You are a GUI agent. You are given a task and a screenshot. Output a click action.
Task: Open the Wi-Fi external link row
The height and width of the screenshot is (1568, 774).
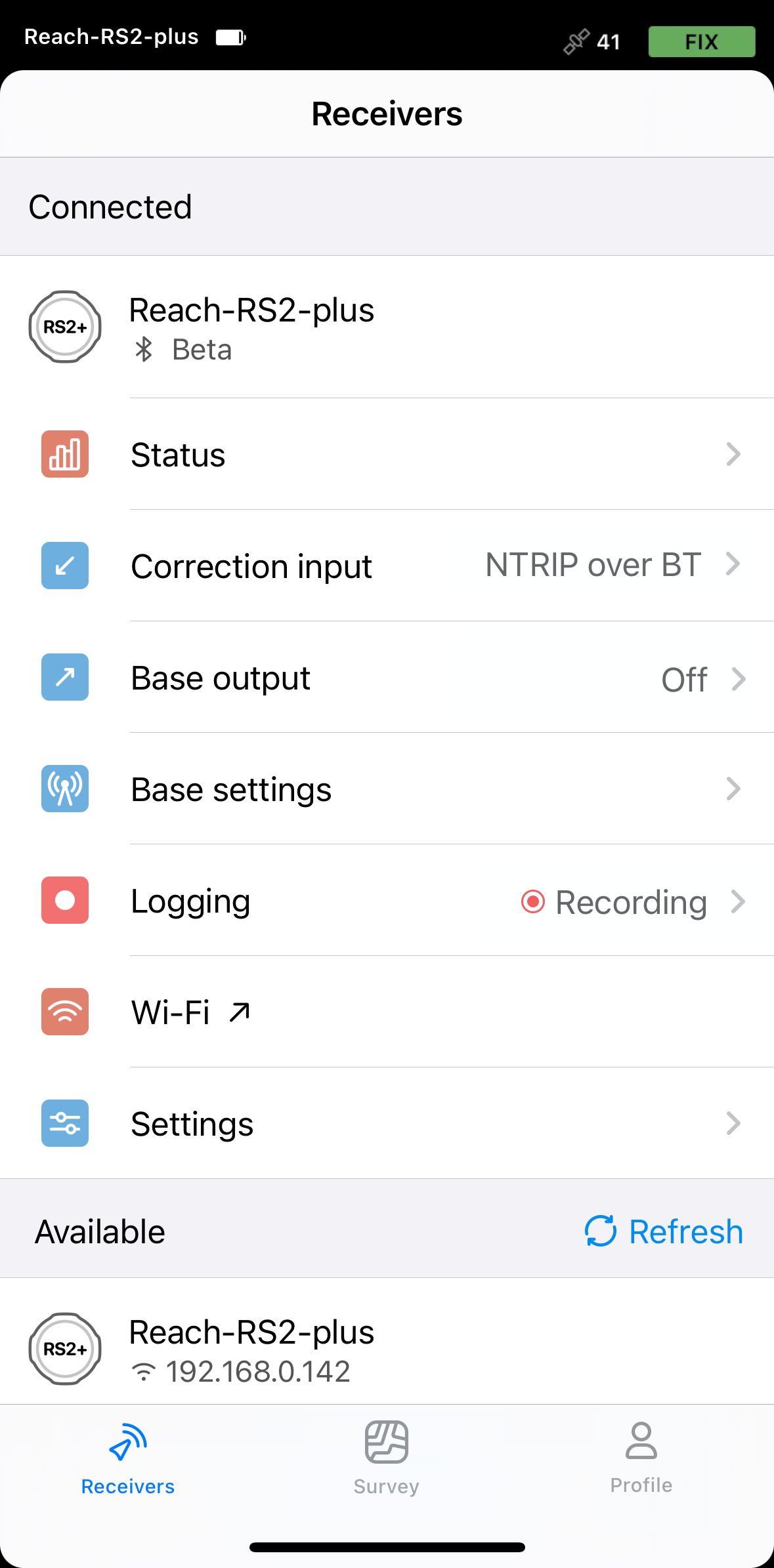(387, 1012)
